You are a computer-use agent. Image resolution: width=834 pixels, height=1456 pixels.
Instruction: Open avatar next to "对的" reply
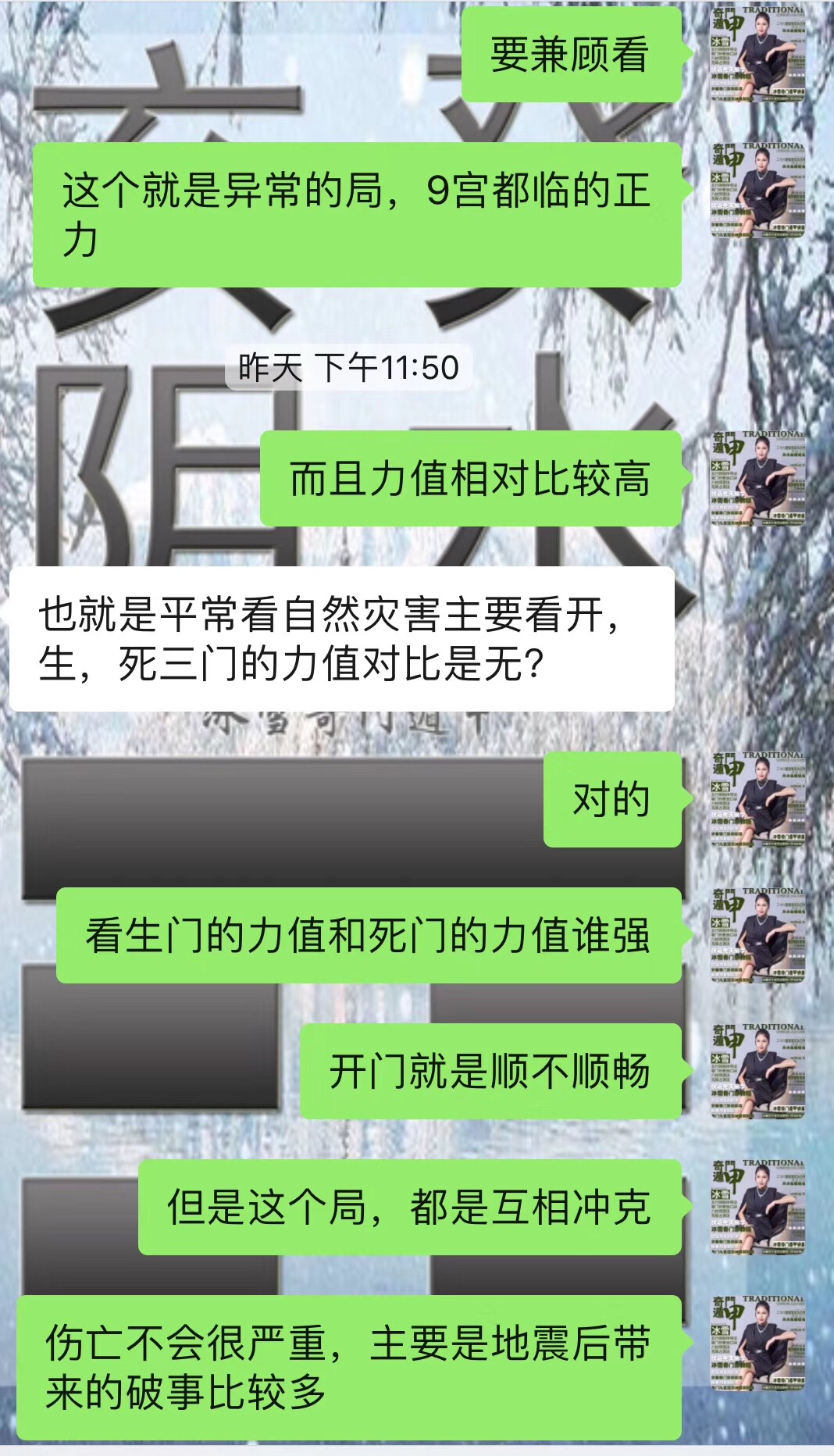(x=757, y=800)
